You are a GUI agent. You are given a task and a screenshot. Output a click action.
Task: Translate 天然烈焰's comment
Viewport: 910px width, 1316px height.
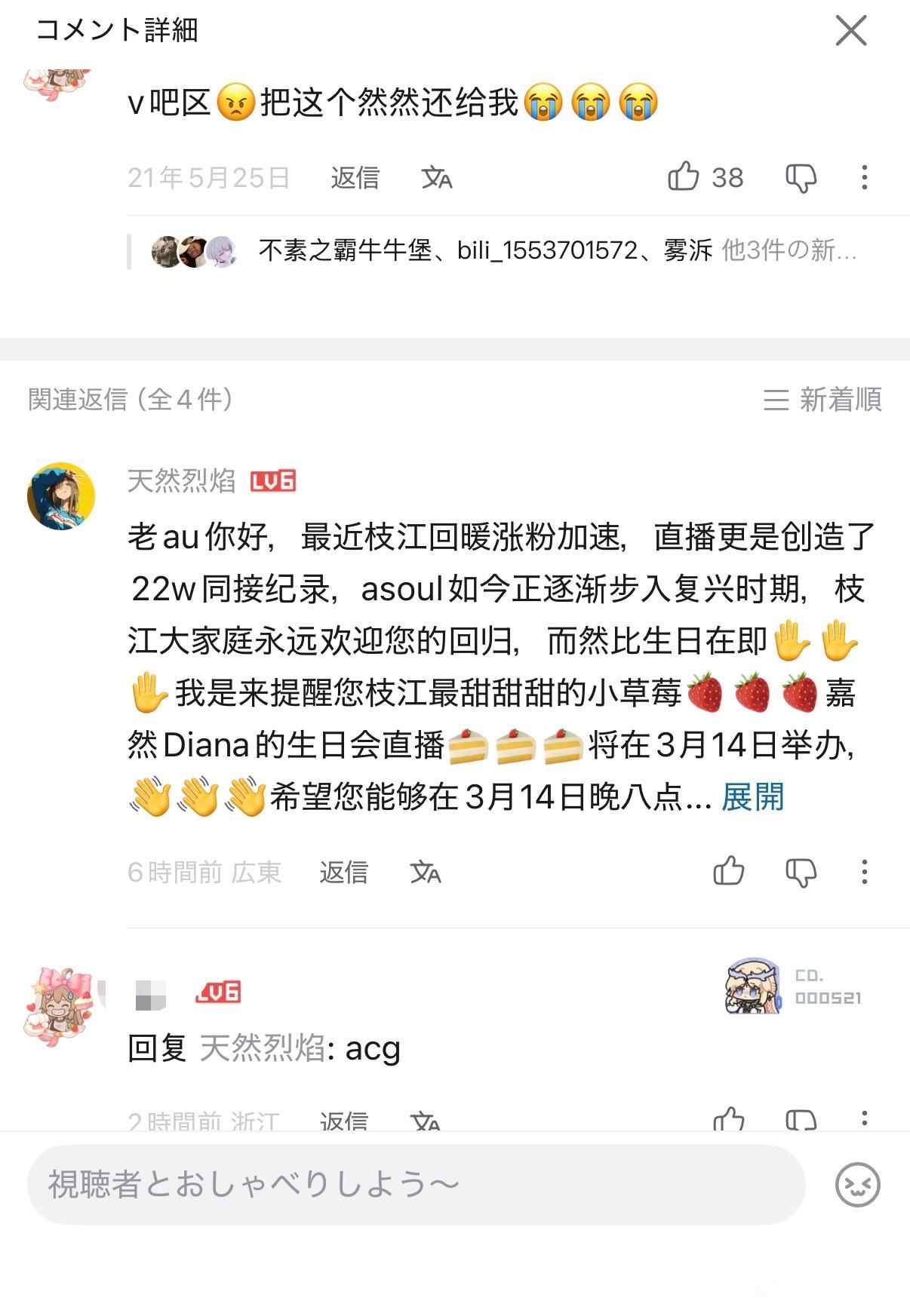(425, 873)
